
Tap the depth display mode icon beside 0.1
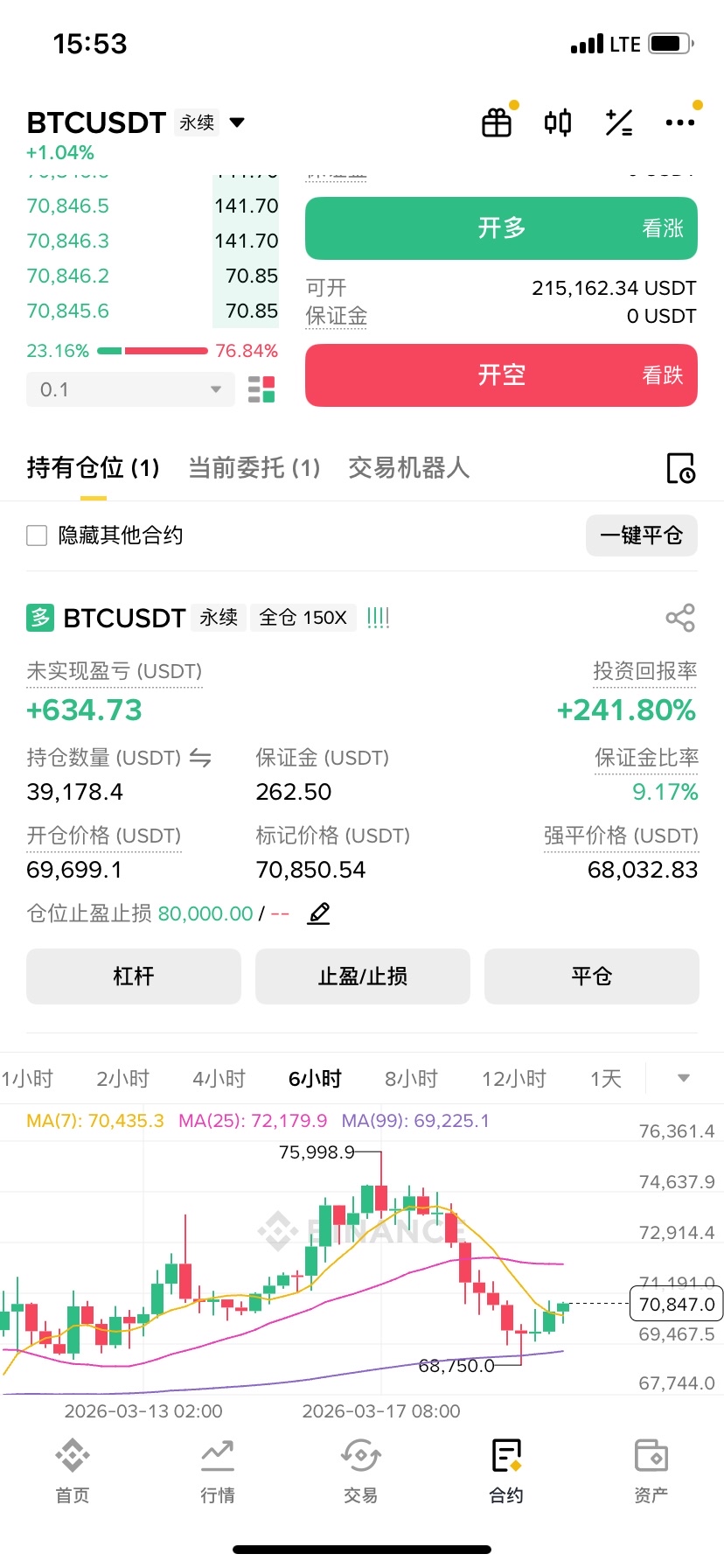tap(261, 388)
